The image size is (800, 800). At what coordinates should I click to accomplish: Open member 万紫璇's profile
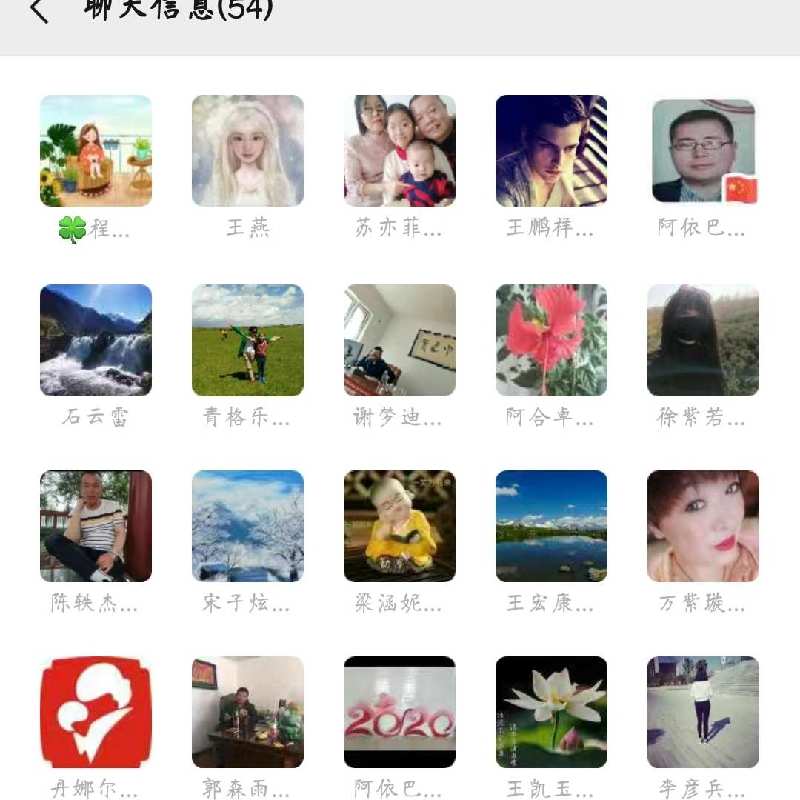pyautogui.click(x=703, y=526)
